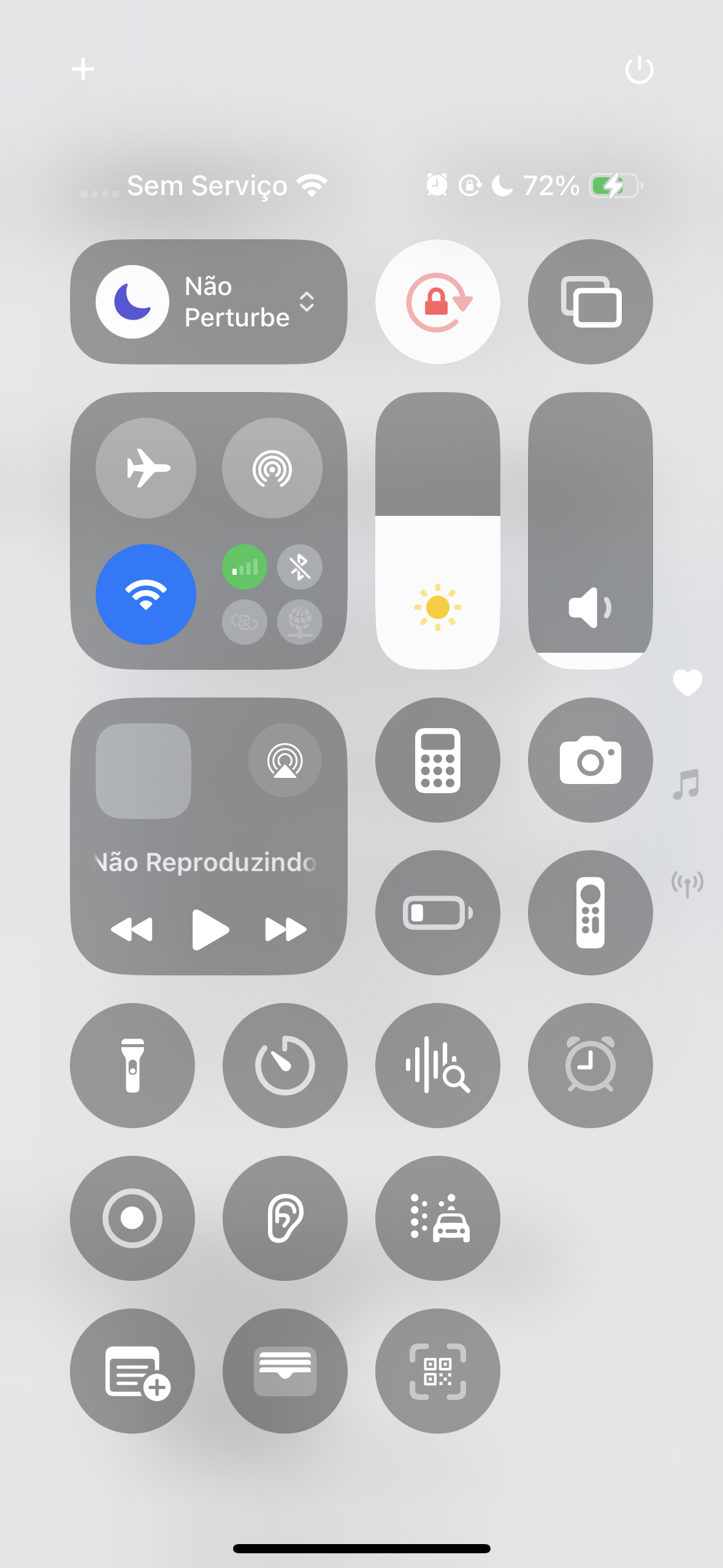Open the QR code scanner
The height and width of the screenshot is (1568, 723).
pyautogui.click(x=438, y=1371)
